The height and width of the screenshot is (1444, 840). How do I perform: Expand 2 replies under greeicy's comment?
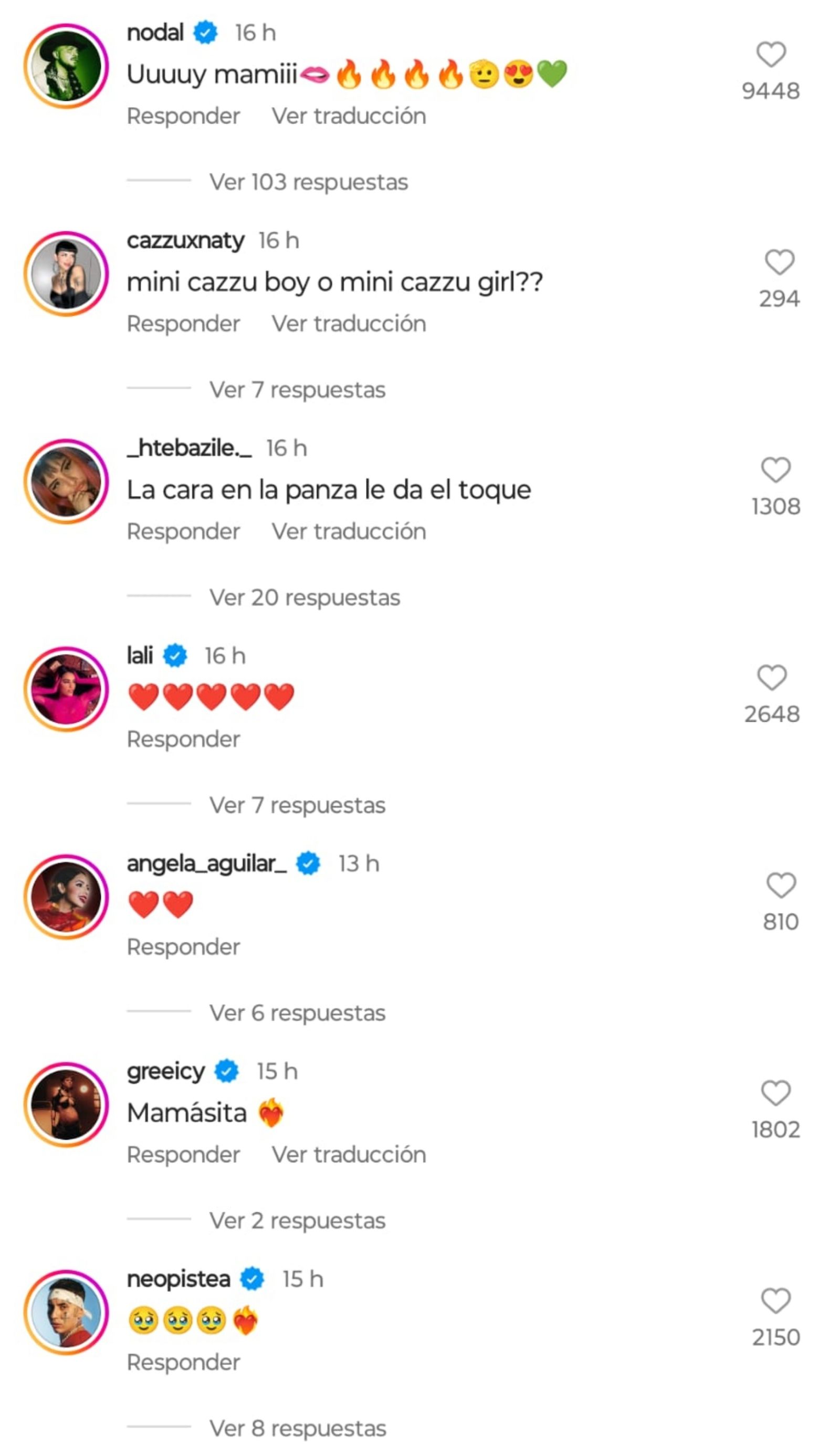coord(297,1221)
